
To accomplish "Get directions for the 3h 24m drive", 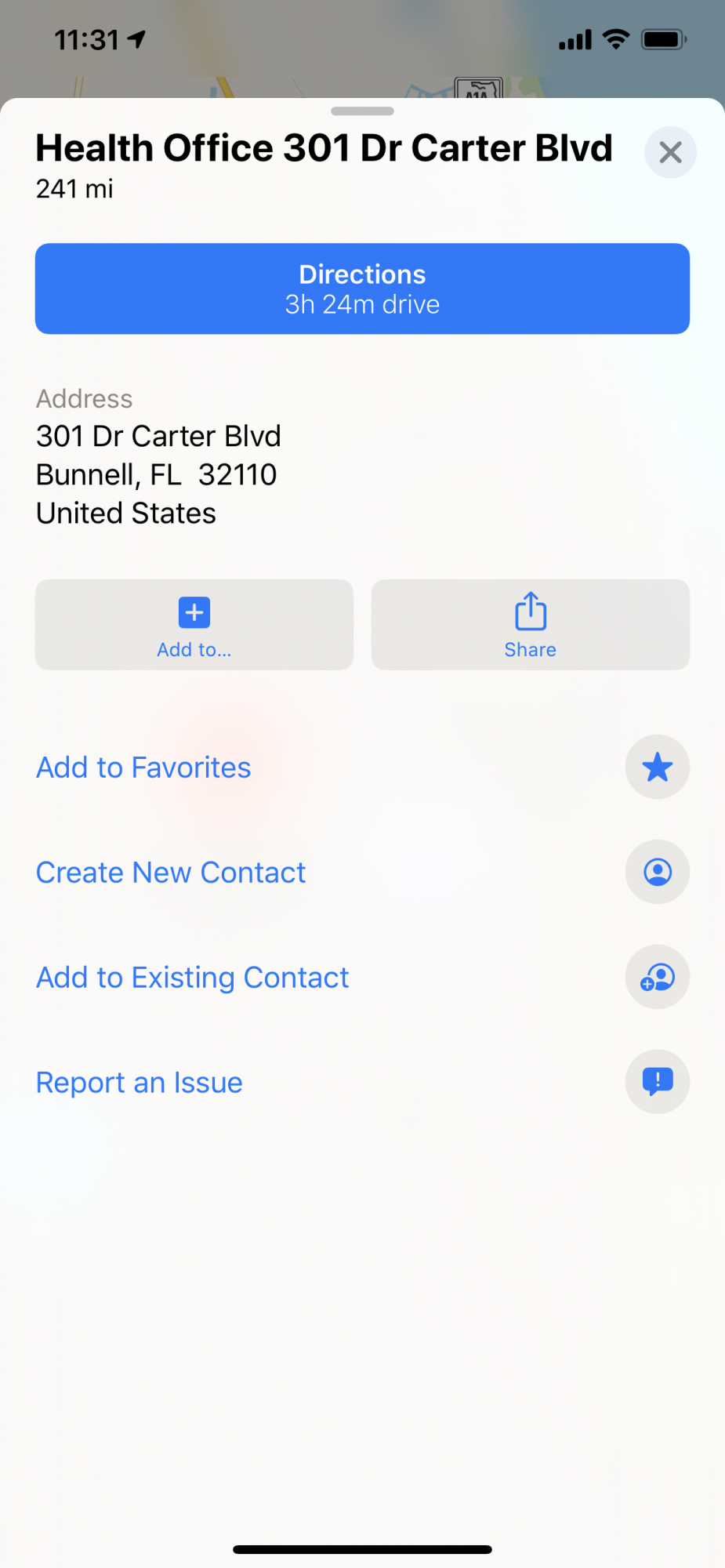I will click(x=362, y=289).
